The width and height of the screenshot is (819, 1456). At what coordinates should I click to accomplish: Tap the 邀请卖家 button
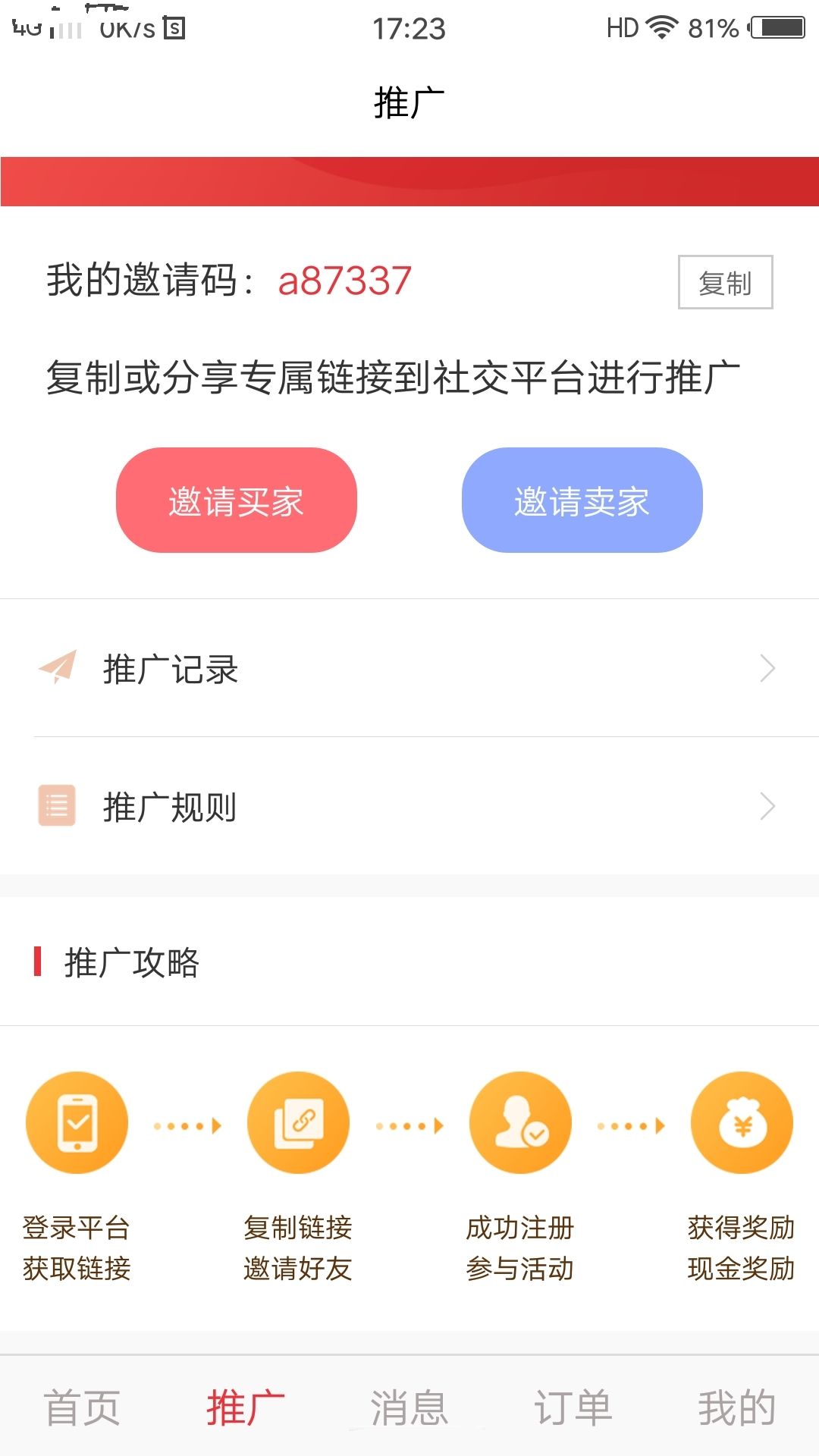pyautogui.click(x=582, y=500)
